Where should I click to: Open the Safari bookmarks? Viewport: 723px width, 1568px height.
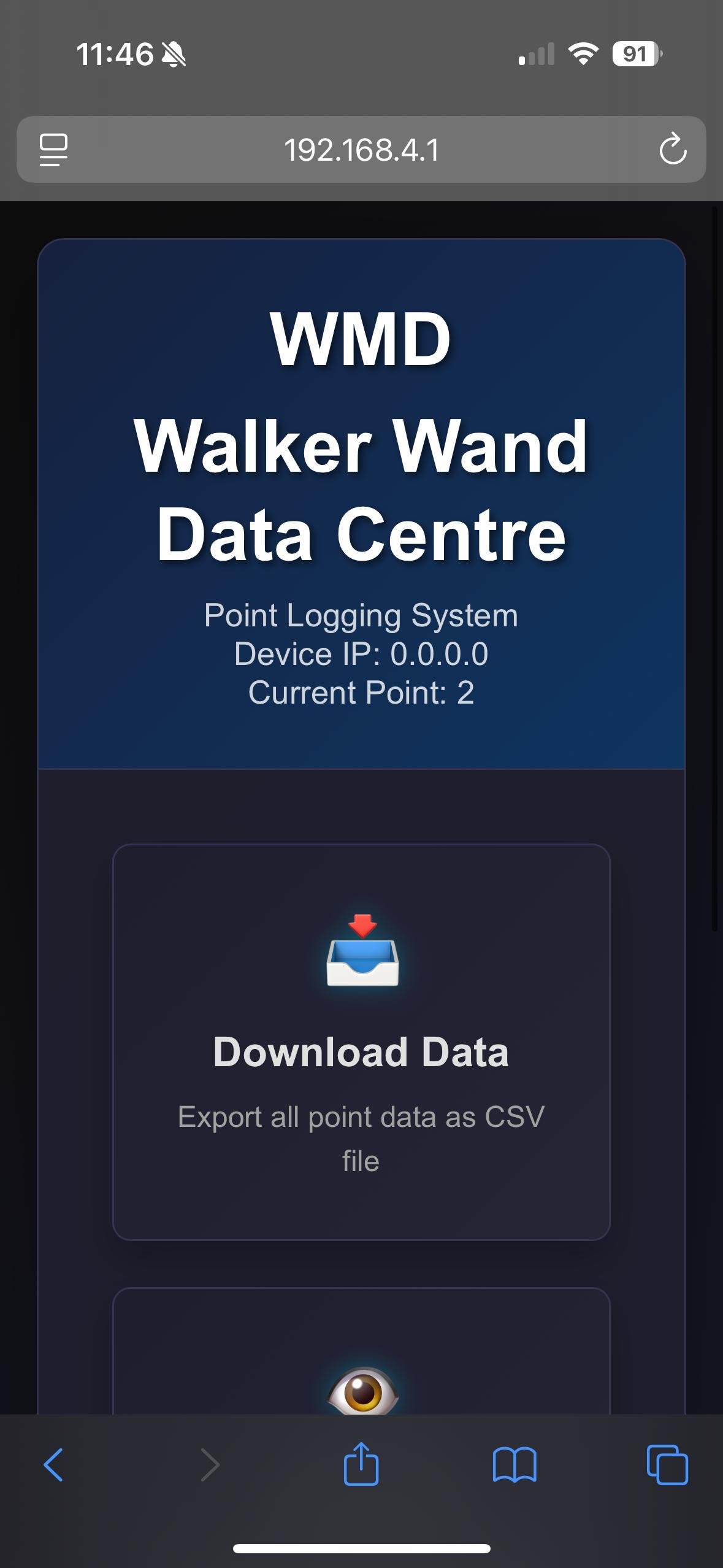pos(515,1465)
